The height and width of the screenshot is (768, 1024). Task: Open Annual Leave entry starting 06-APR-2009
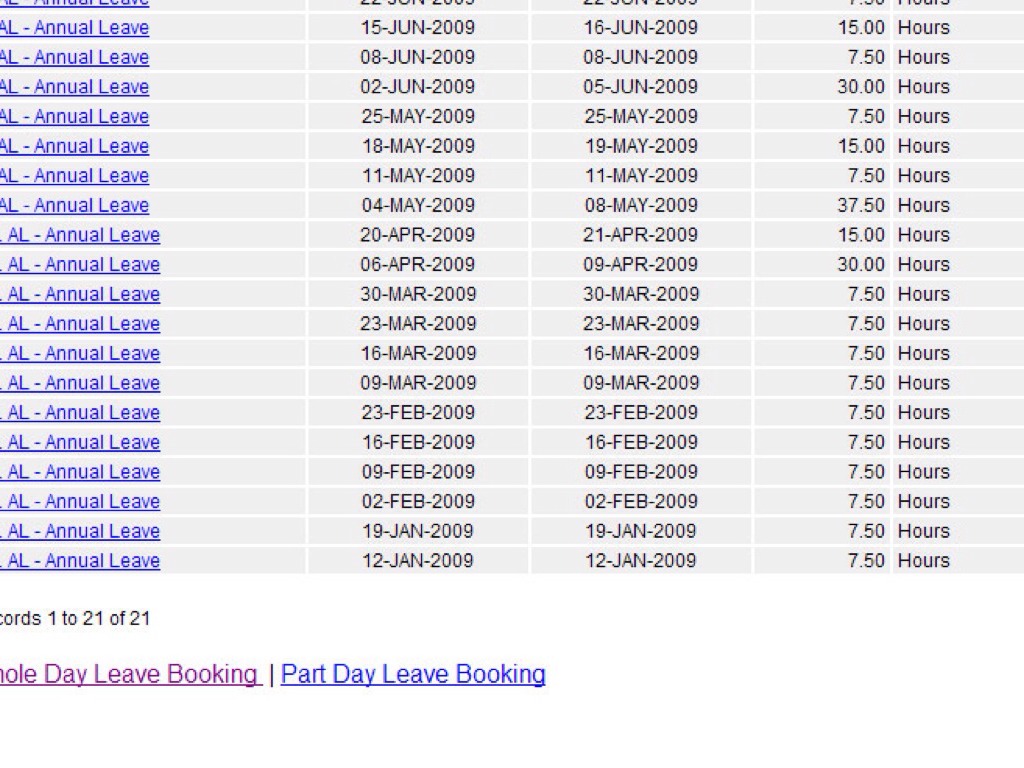point(82,265)
